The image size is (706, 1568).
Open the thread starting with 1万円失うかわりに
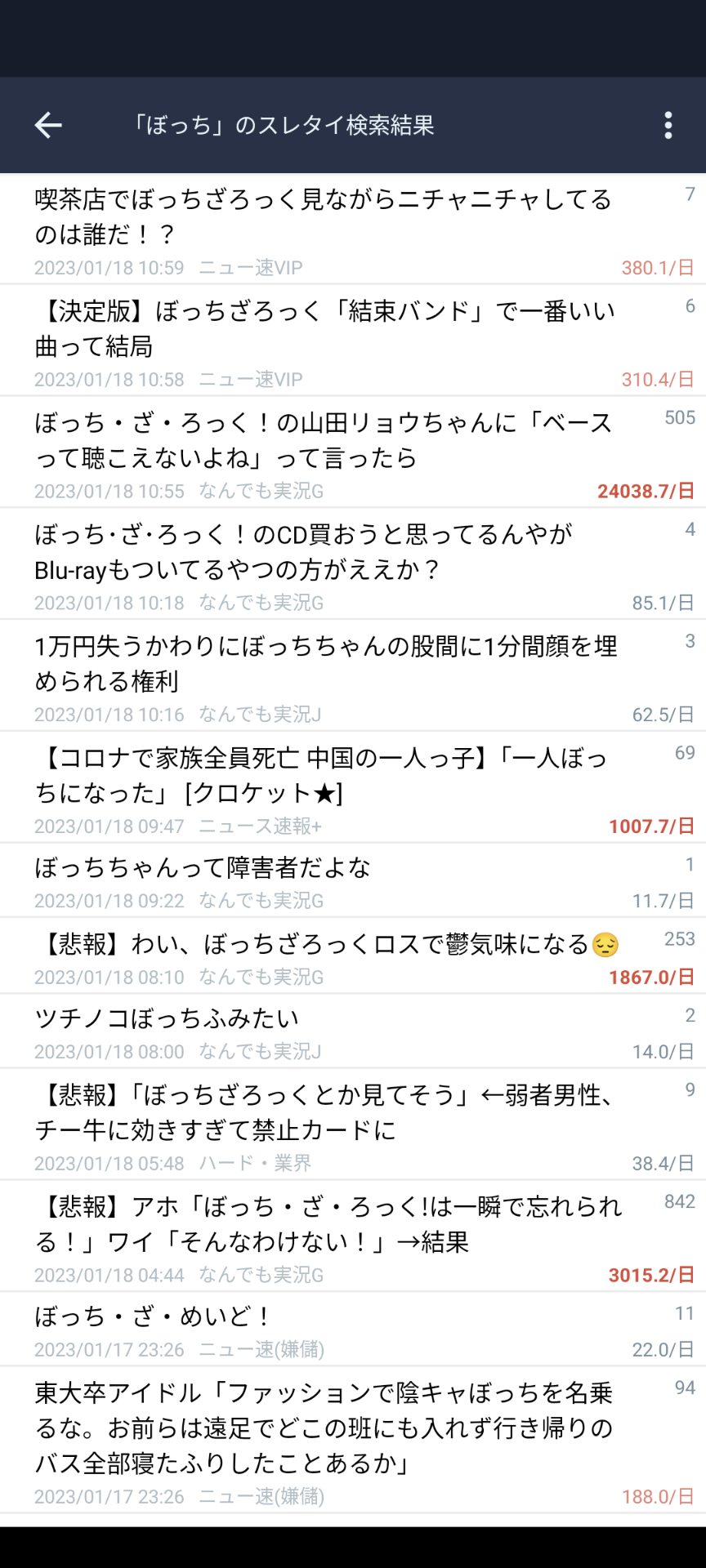(x=325, y=664)
